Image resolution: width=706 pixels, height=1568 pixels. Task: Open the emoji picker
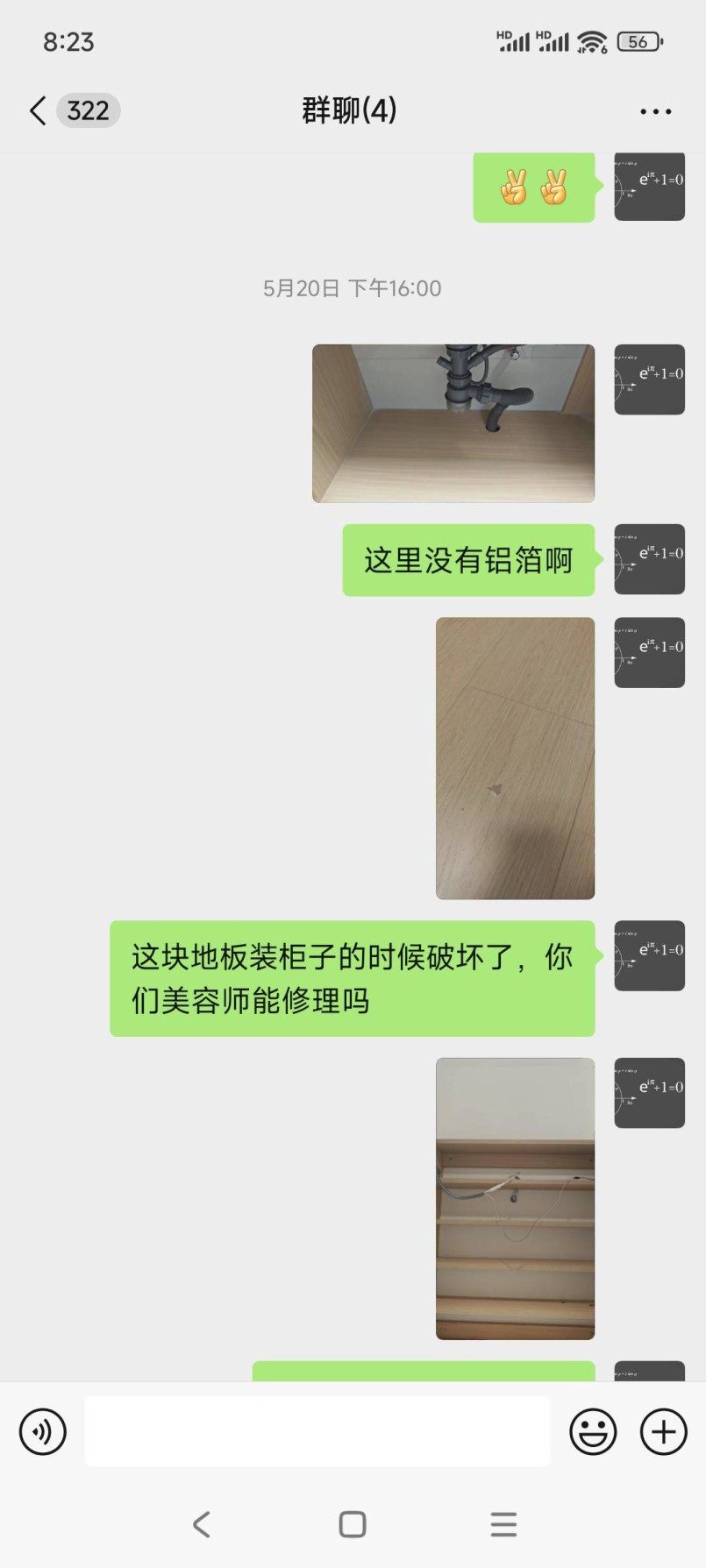pos(593,1431)
